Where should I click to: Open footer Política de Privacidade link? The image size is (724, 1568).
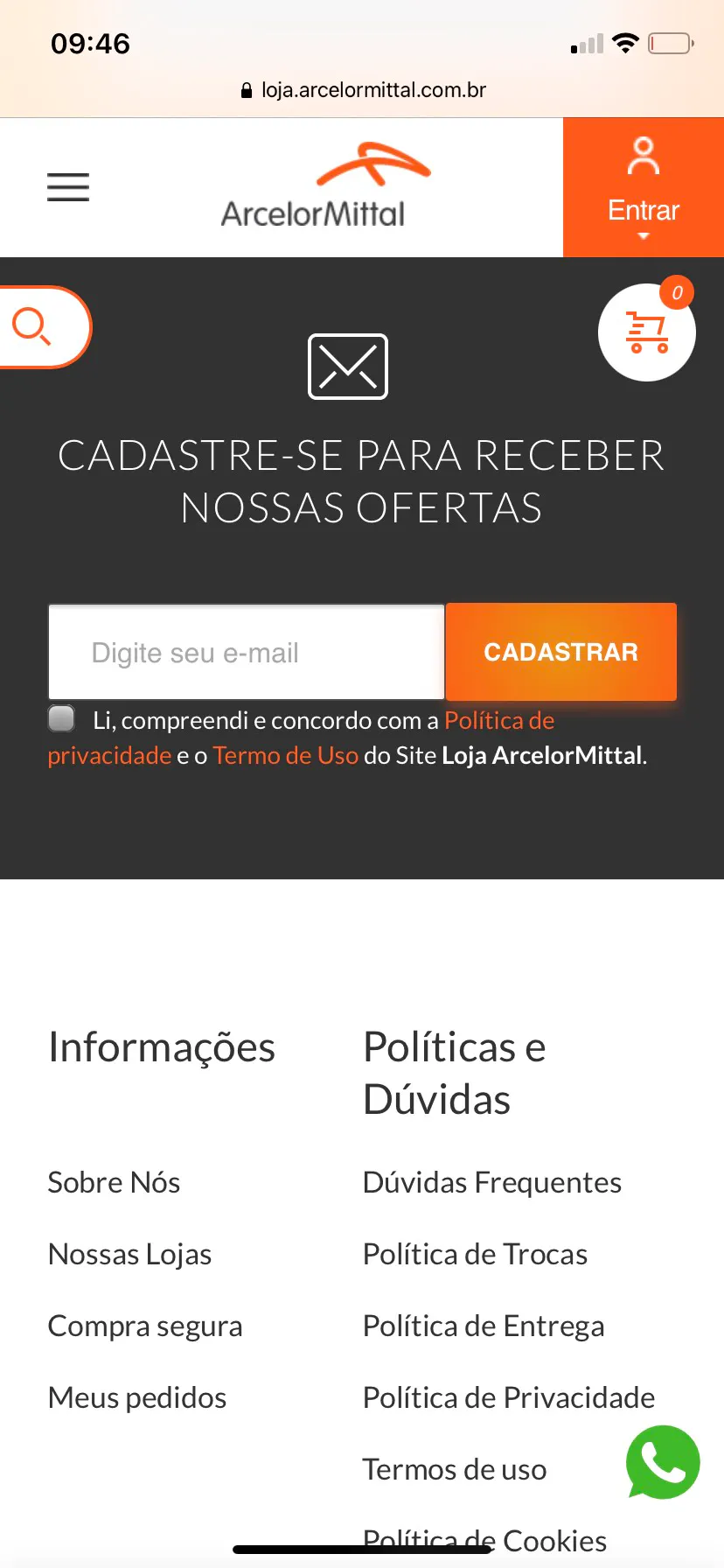pyautogui.click(x=508, y=1397)
